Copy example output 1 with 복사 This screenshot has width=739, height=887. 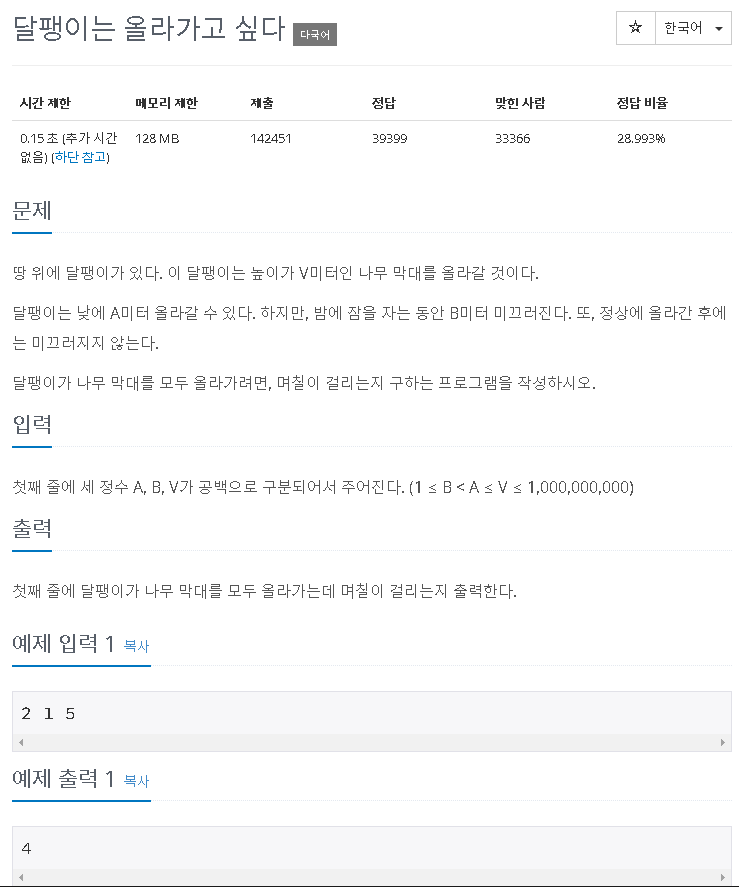(x=136, y=780)
